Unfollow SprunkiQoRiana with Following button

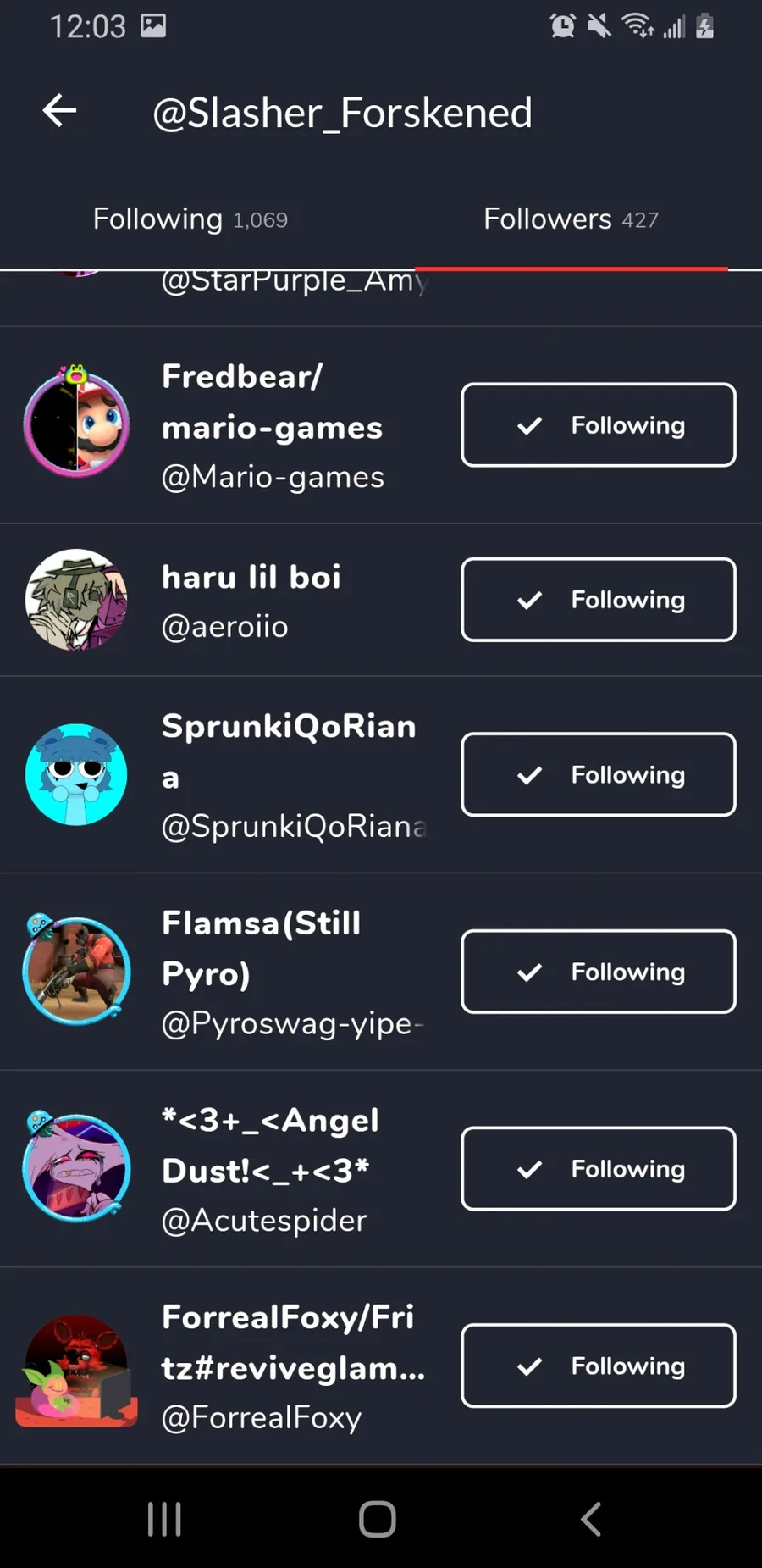(598, 774)
